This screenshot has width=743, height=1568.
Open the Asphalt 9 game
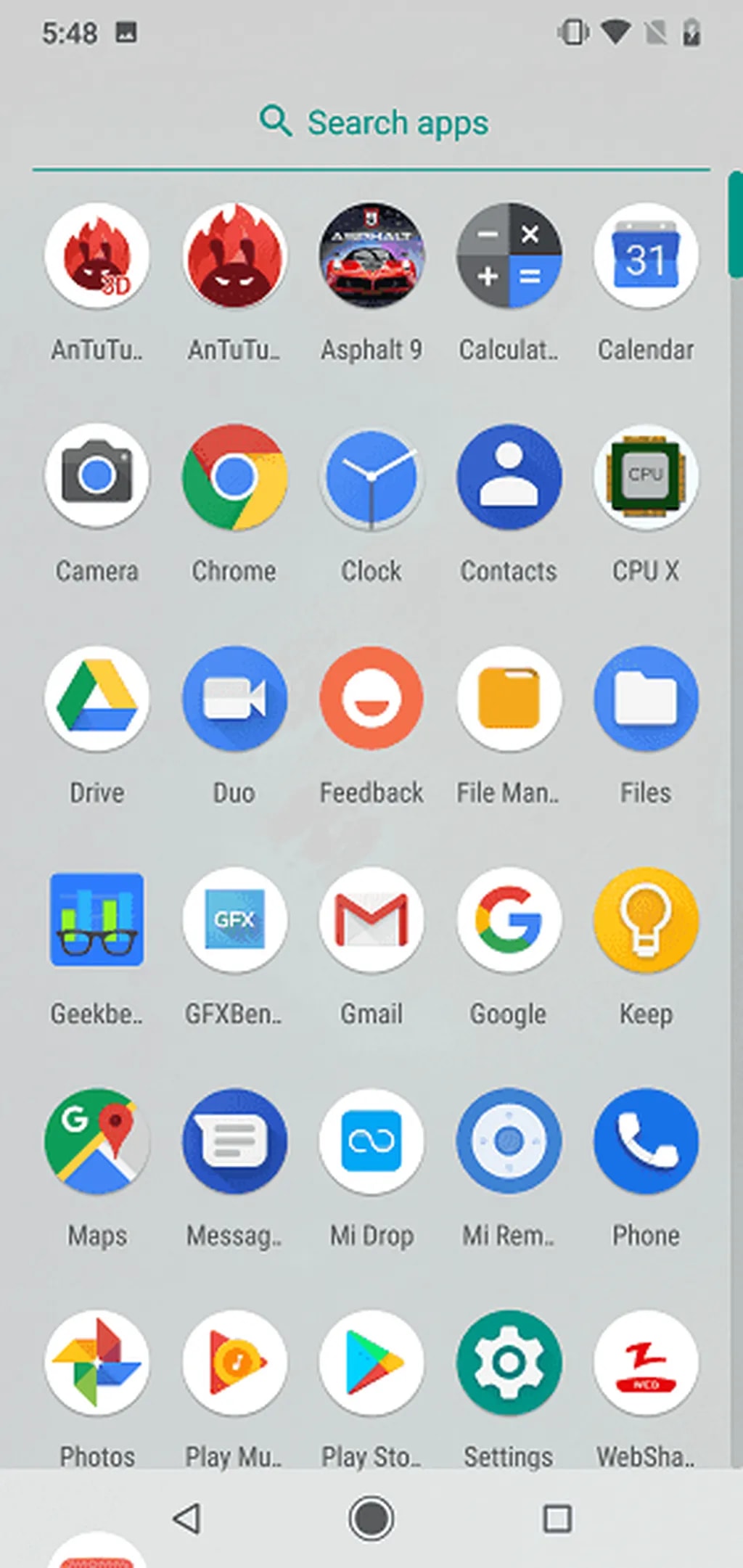(371, 255)
